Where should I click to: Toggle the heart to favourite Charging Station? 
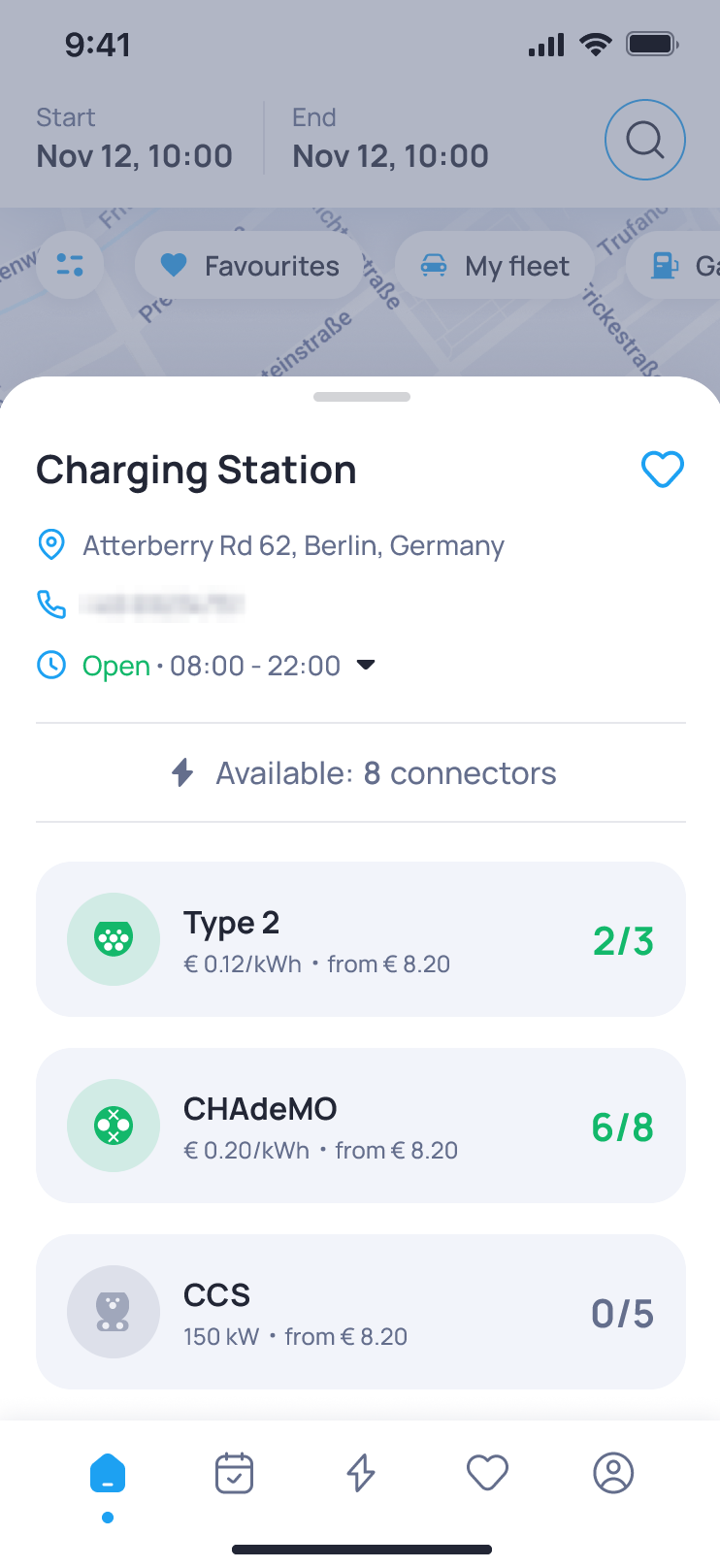point(663,469)
